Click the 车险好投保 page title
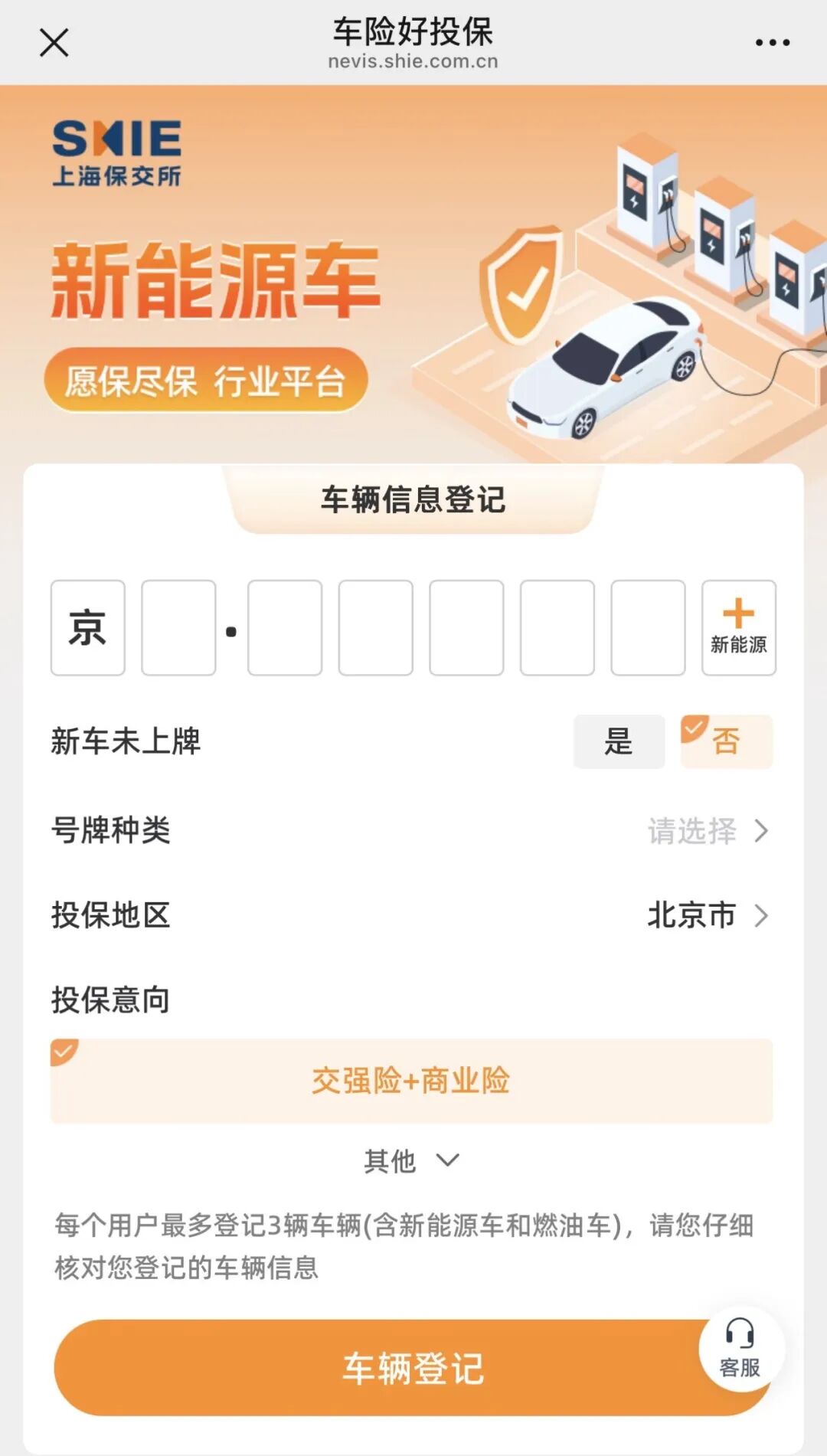The height and width of the screenshot is (1456, 827). pyautogui.click(x=413, y=31)
